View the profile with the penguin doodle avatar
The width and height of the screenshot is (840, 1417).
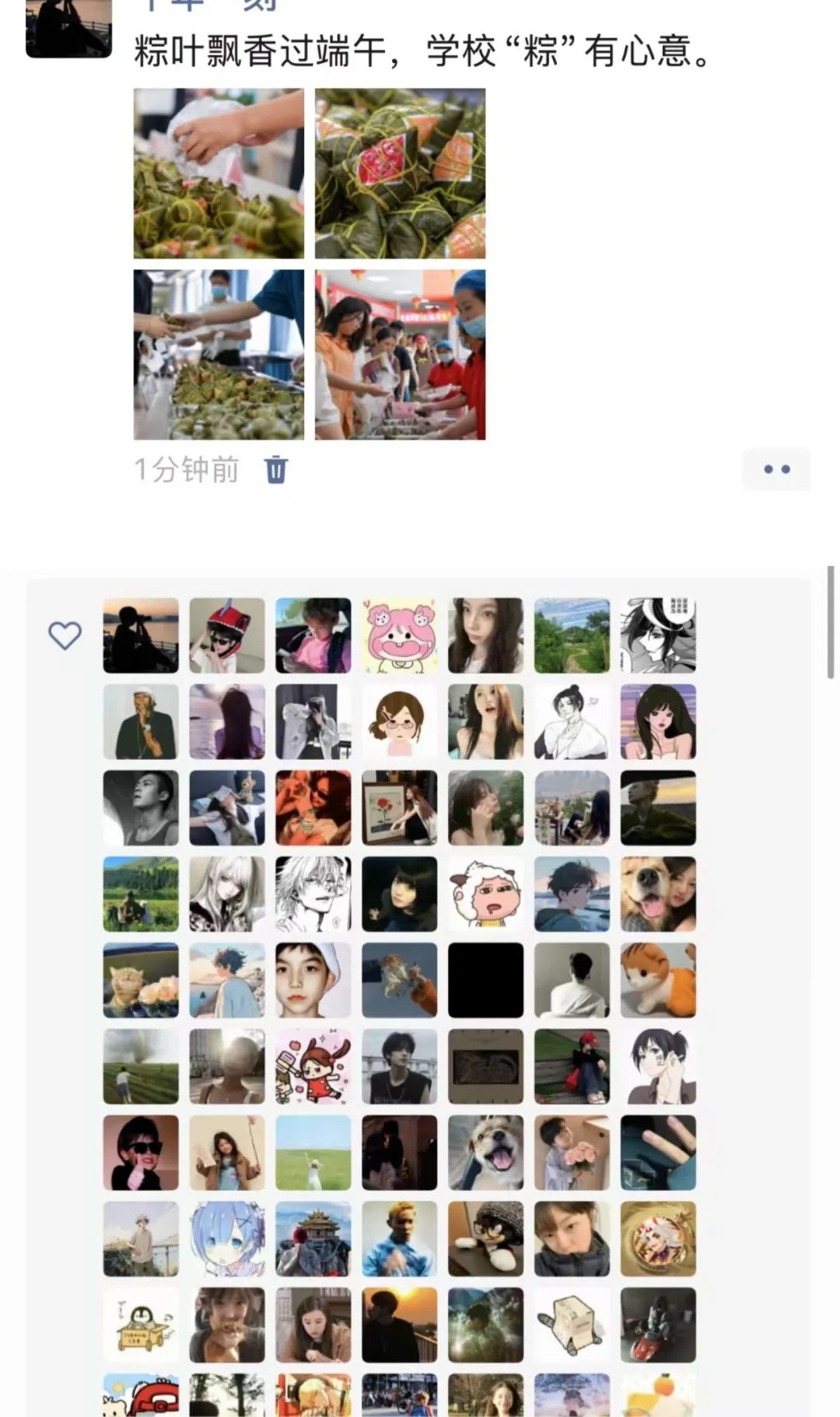[x=141, y=1325]
